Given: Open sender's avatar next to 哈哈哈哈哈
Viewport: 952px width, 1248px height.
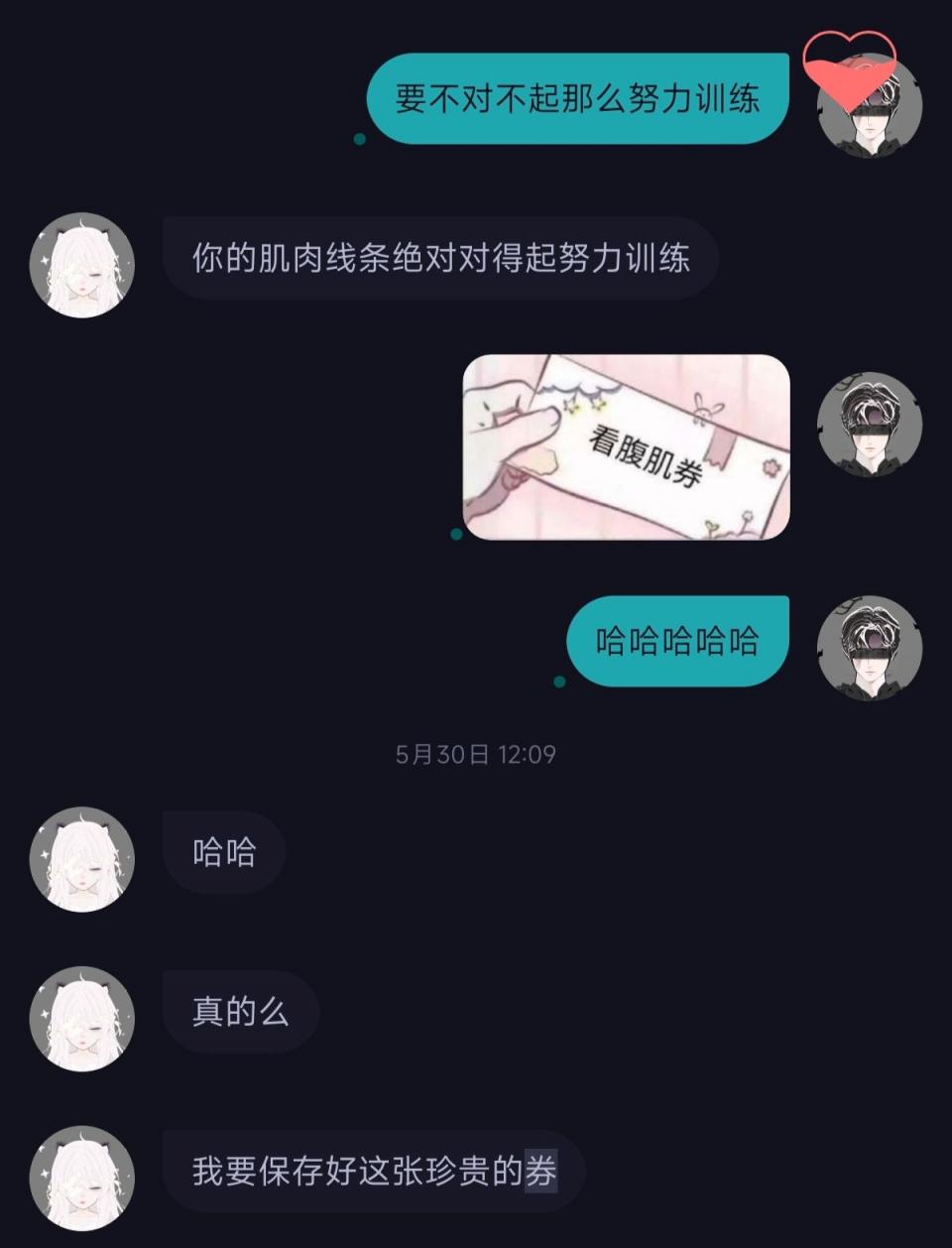Looking at the screenshot, I should tap(869, 648).
